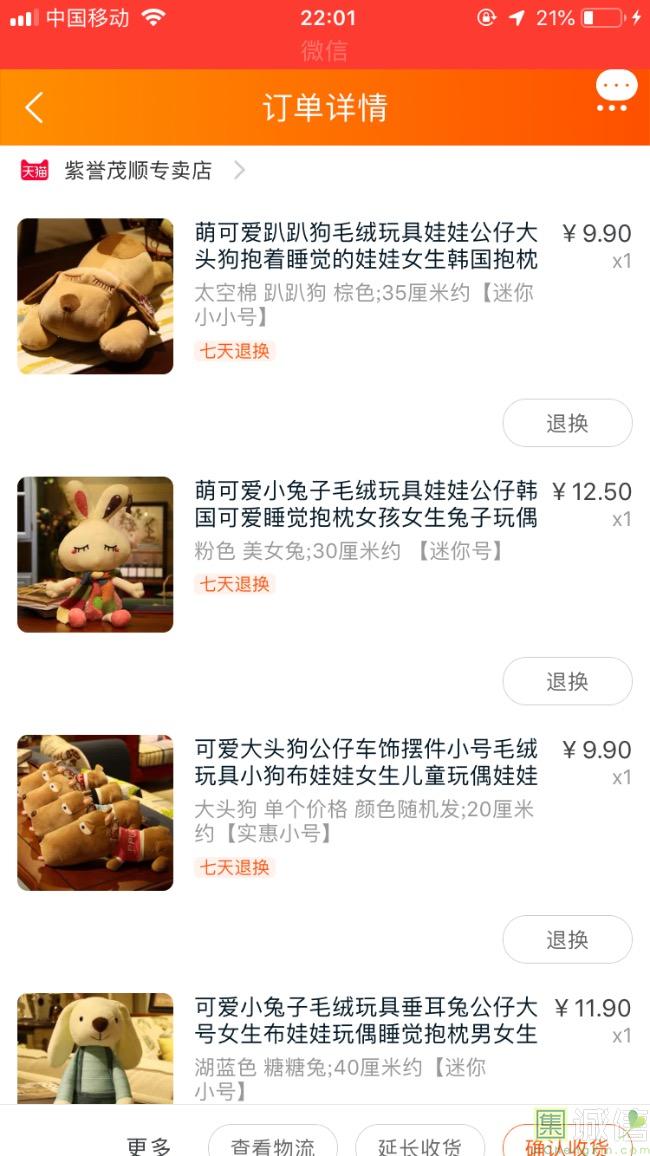Screen dimensions: 650x1156
Task: Open the 趴趴狗 plush dog product
Action: click(366, 246)
